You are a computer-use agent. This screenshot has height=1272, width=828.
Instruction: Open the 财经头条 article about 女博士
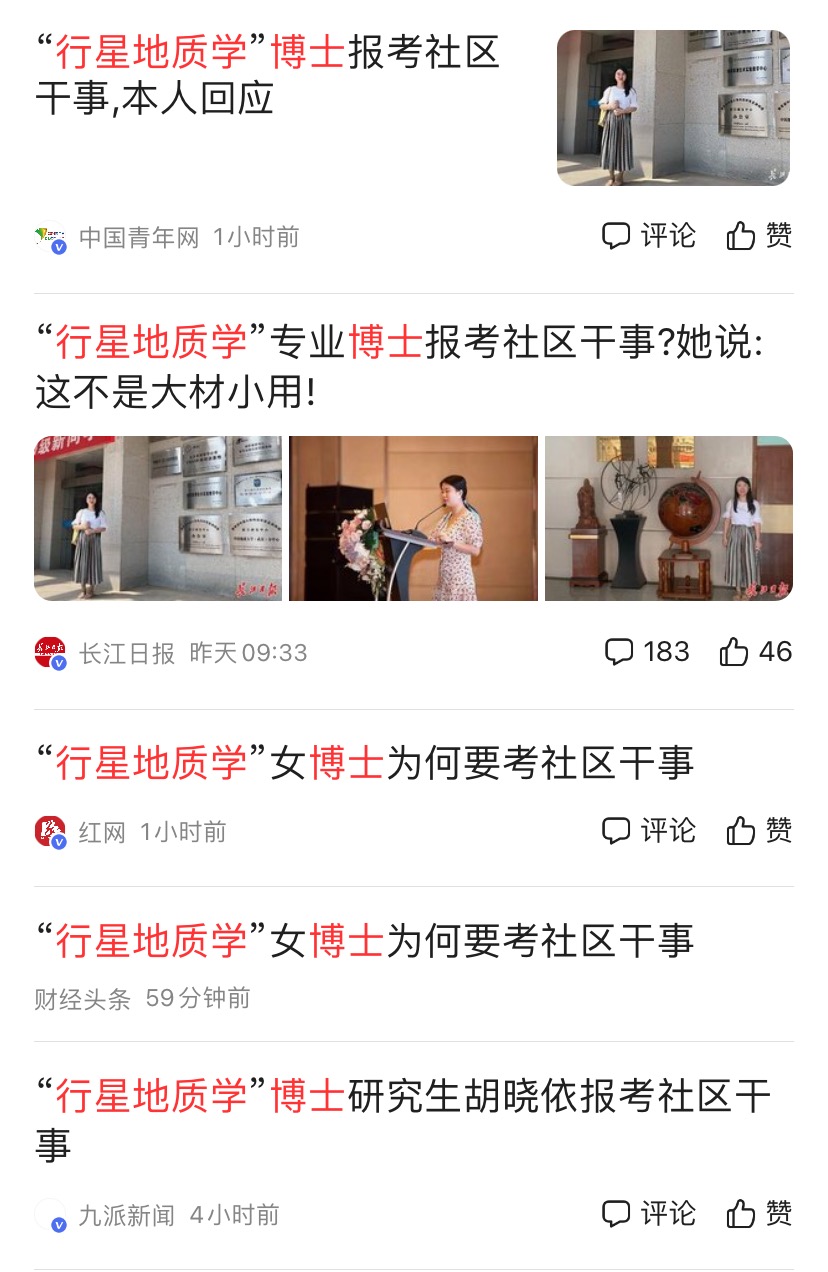click(x=364, y=941)
